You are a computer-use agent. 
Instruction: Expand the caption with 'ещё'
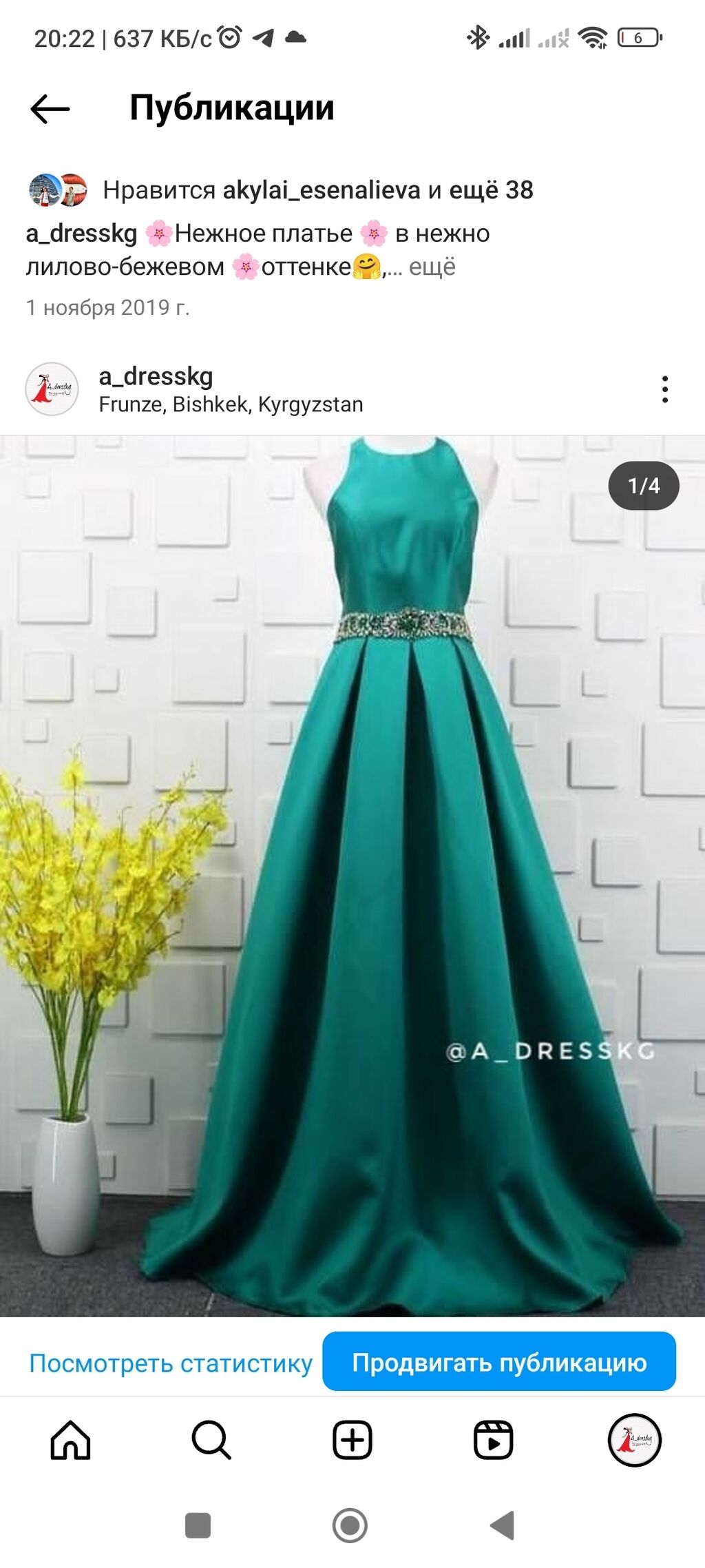432,267
